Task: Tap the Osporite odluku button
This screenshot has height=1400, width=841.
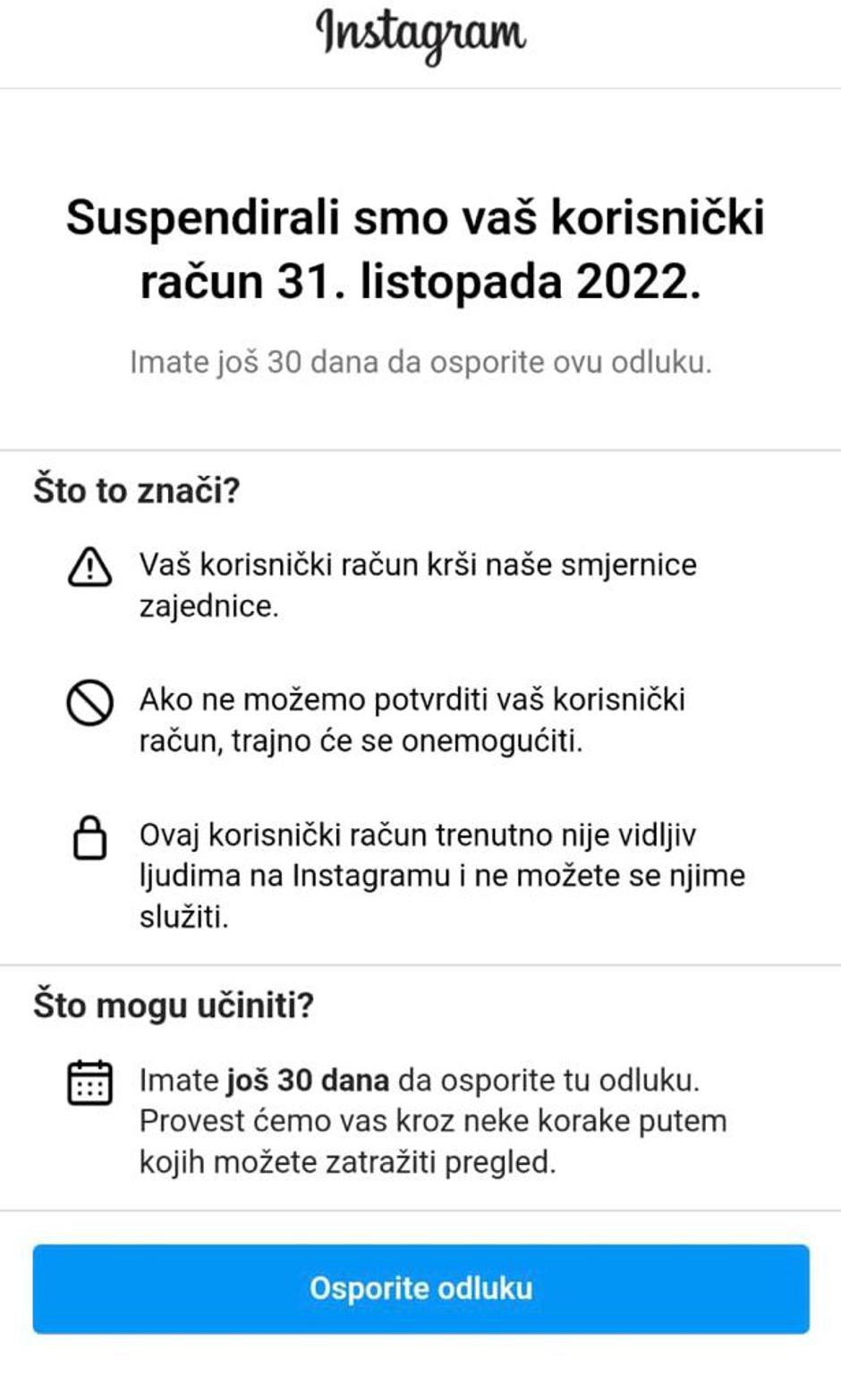Action: [x=420, y=1288]
